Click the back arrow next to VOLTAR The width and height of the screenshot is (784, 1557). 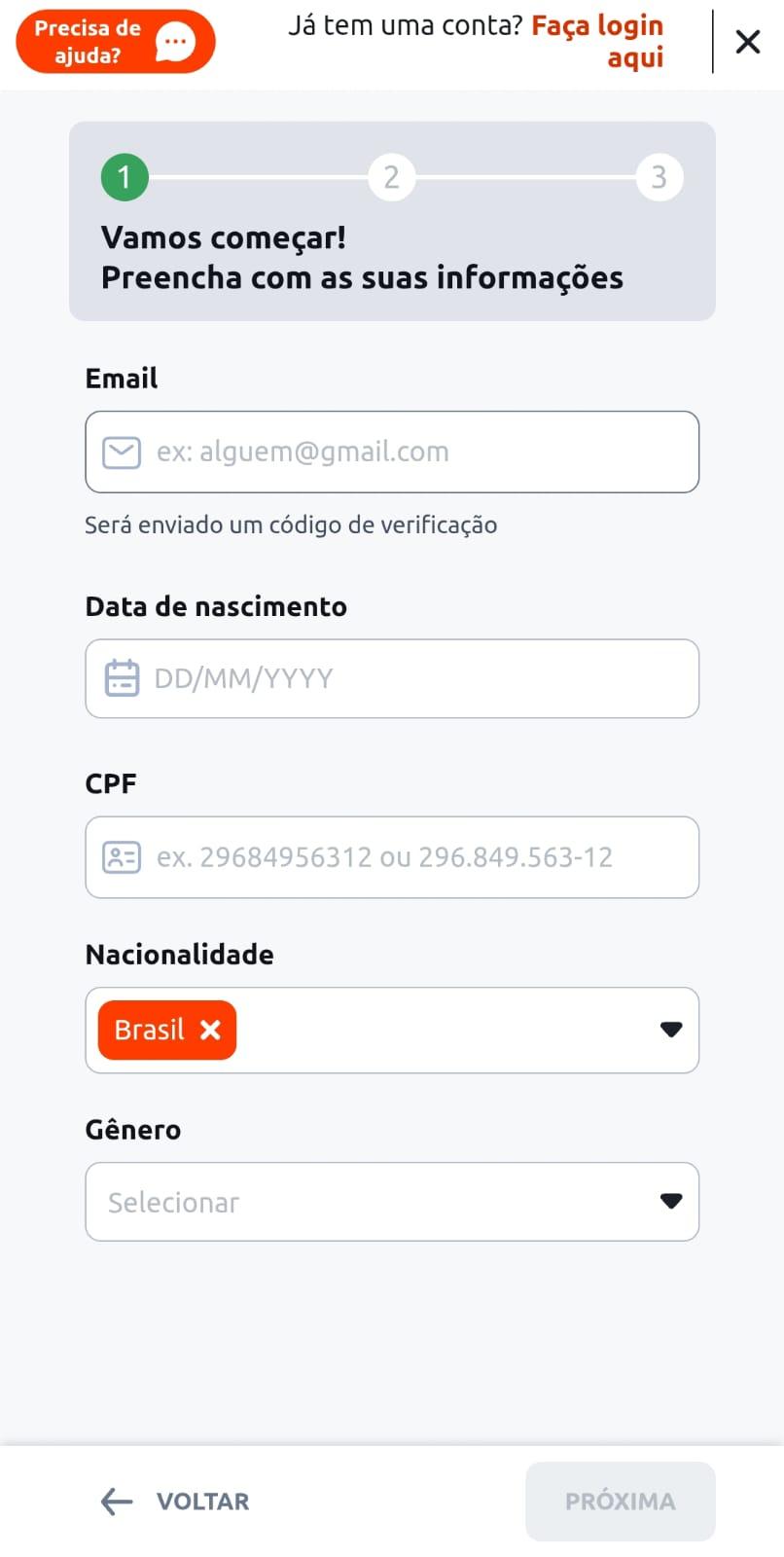[115, 1502]
